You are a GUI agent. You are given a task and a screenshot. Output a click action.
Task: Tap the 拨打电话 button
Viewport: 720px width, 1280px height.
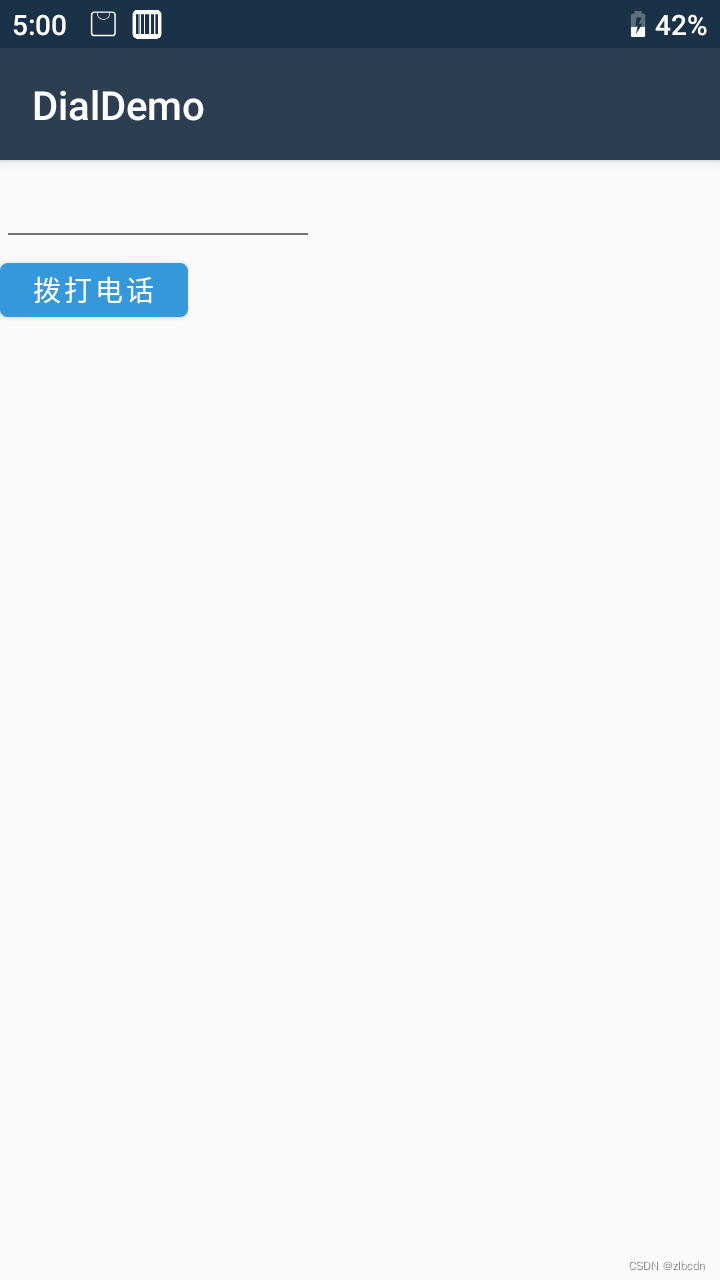tap(94, 290)
